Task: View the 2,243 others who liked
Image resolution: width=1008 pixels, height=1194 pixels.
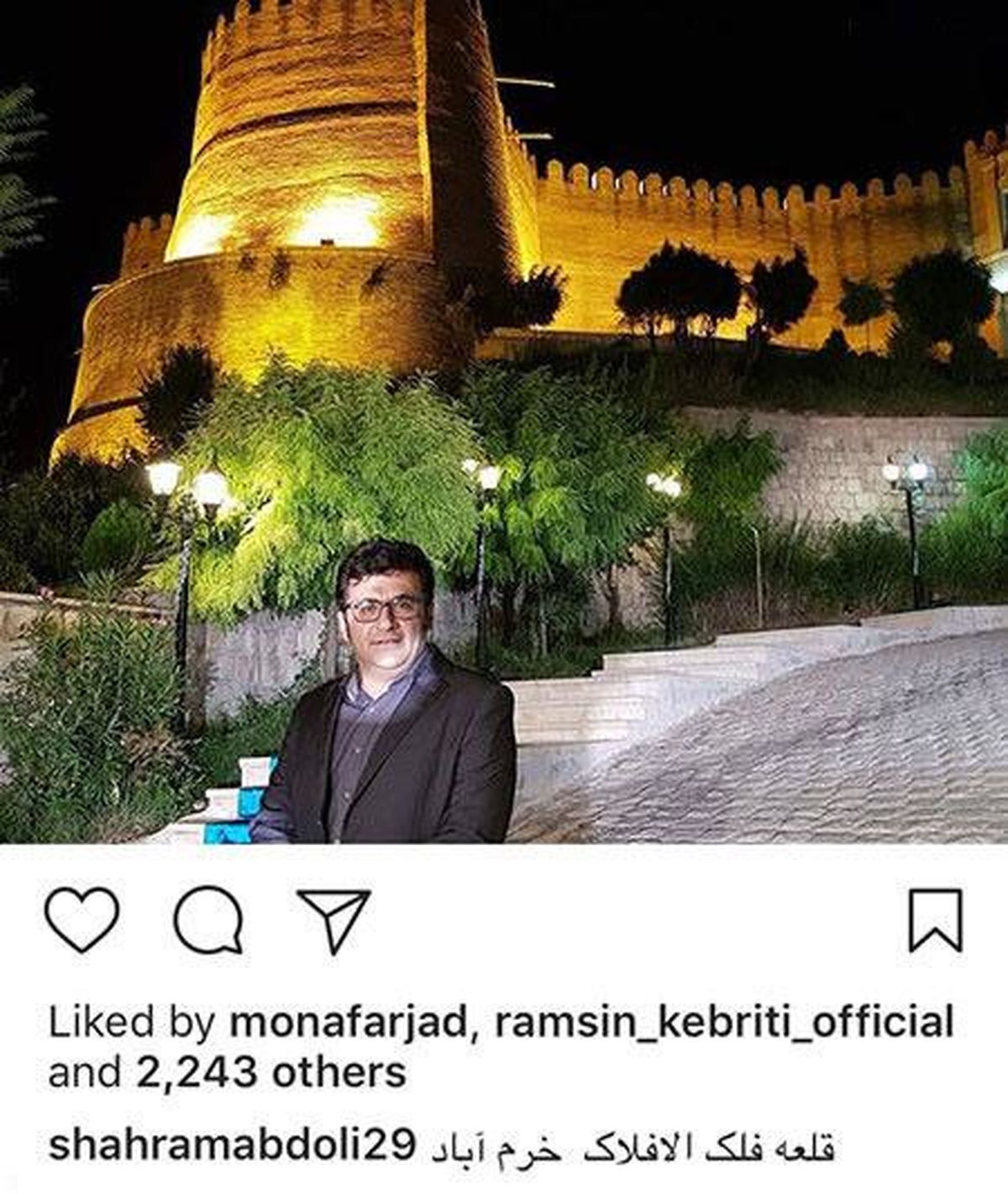Action: tap(270, 1073)
